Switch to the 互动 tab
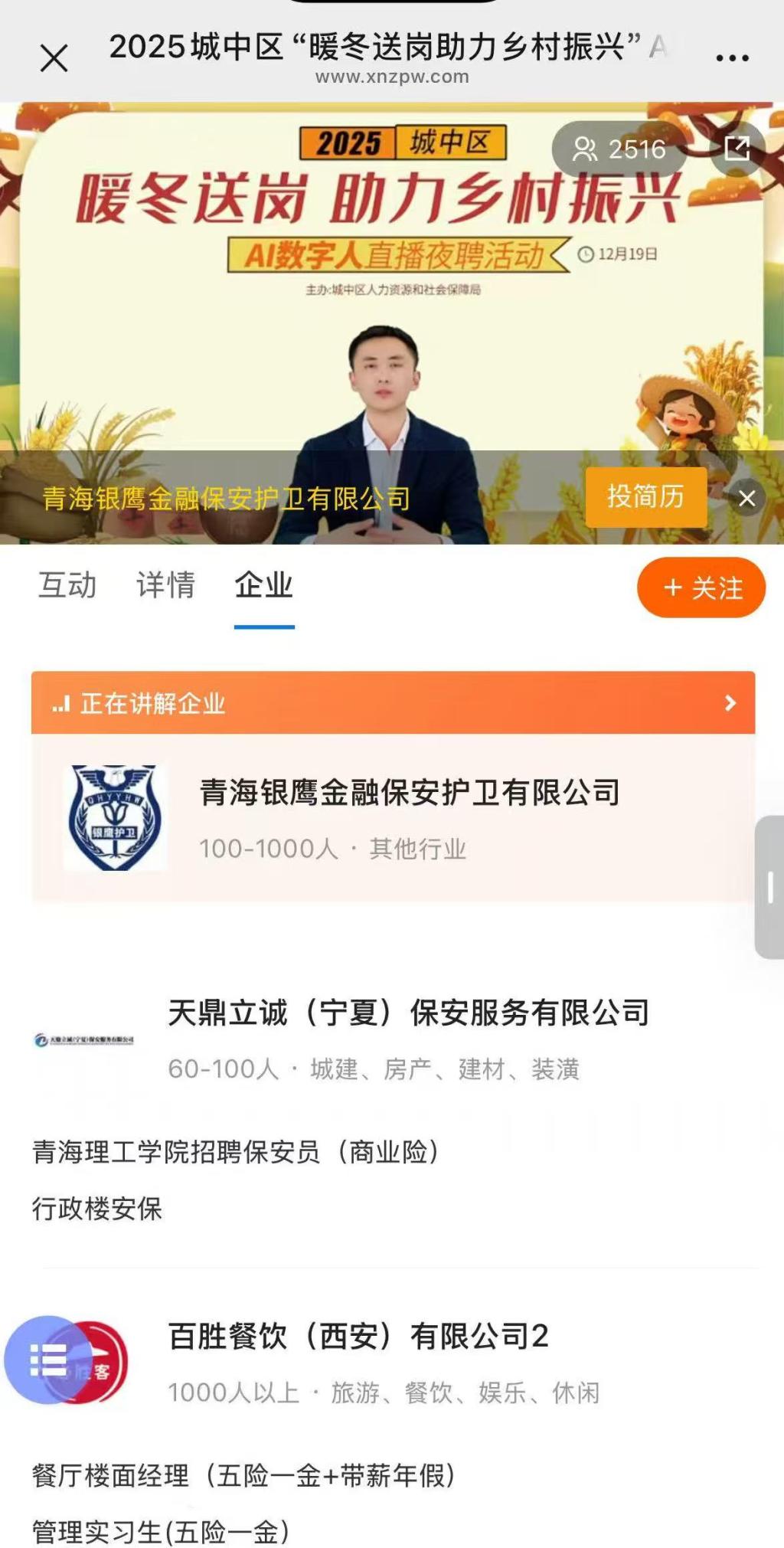This screenshot has width=784, height=1548. coord(67,585)
